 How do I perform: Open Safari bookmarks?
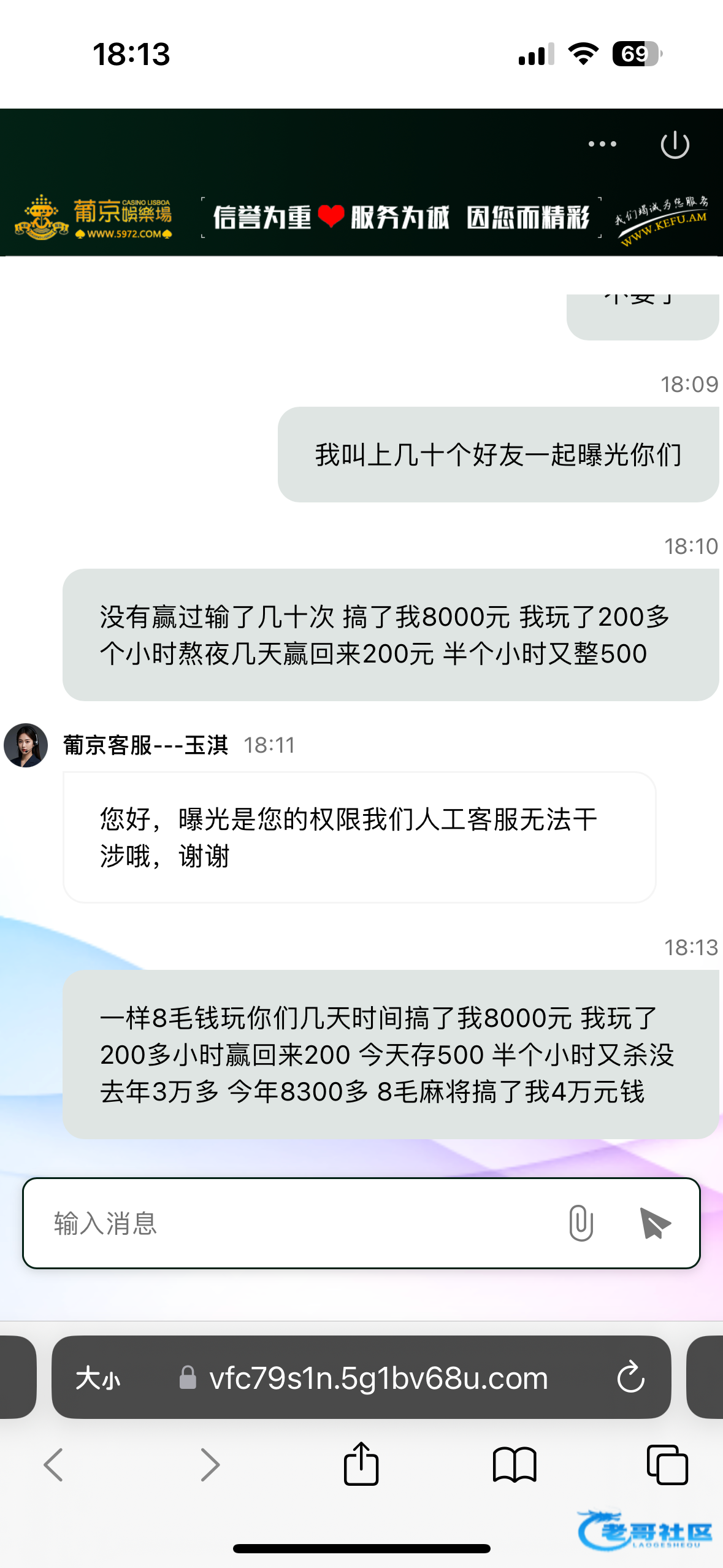[x=514, y=1465]
